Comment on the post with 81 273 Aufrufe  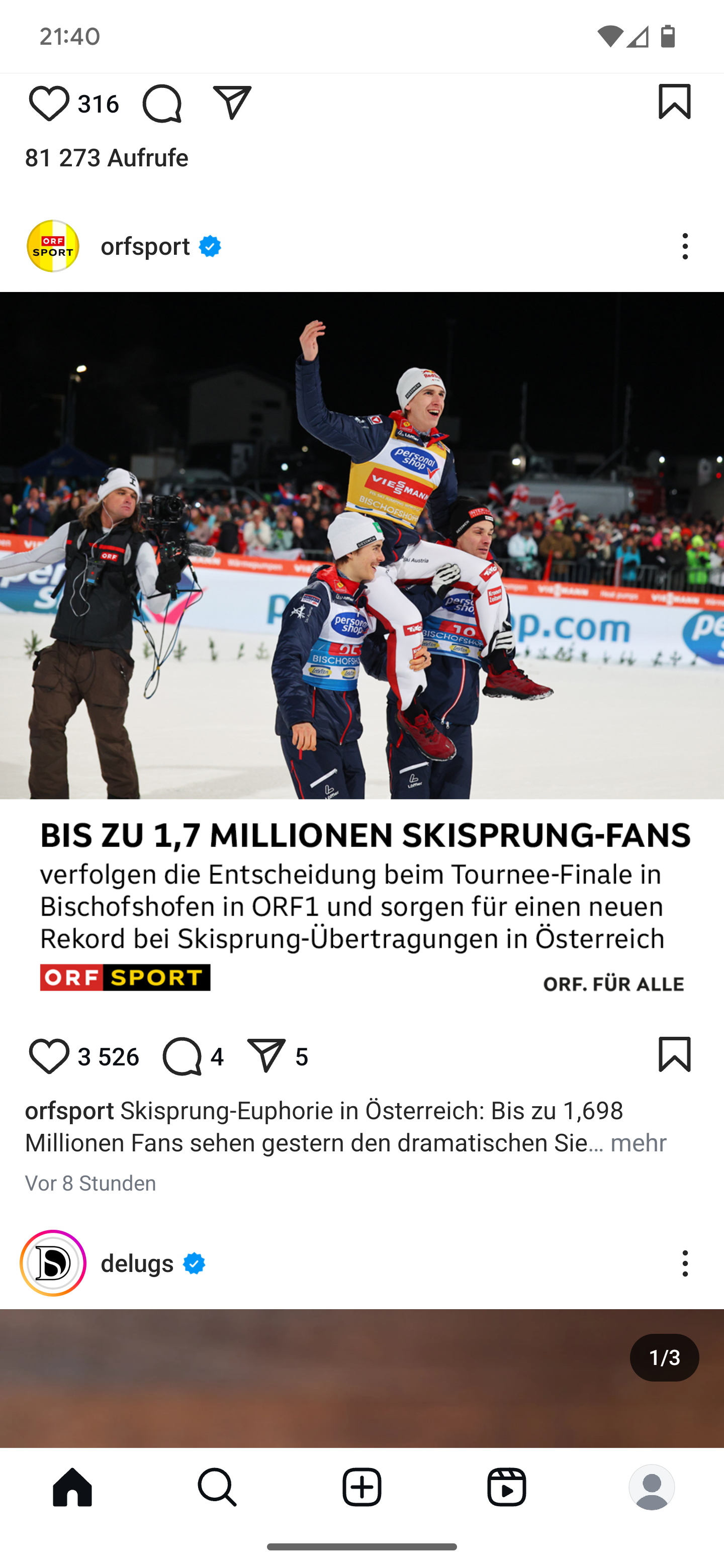coord(161,104)
